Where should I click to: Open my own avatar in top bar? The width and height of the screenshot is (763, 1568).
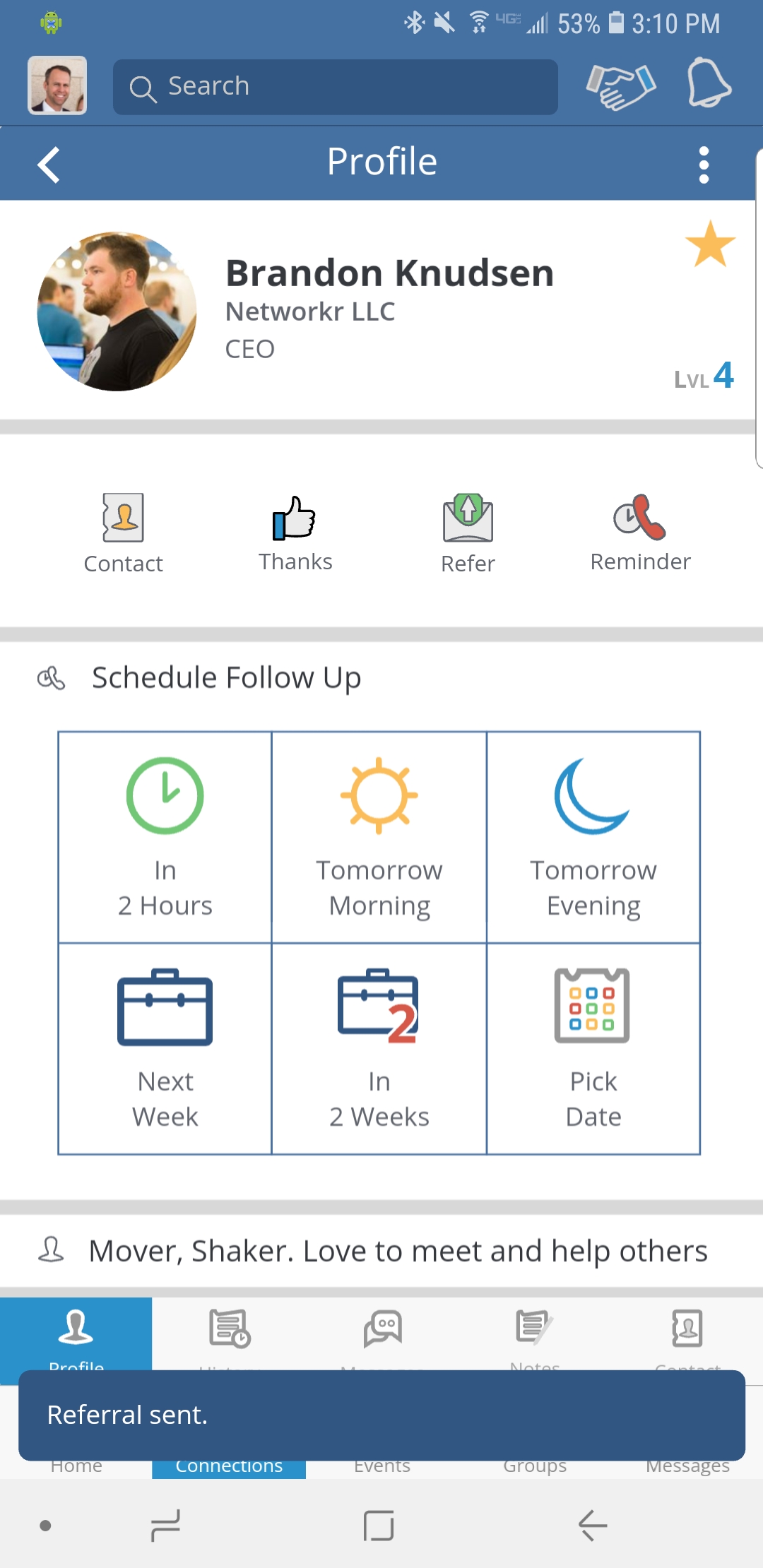coord(57,85)
